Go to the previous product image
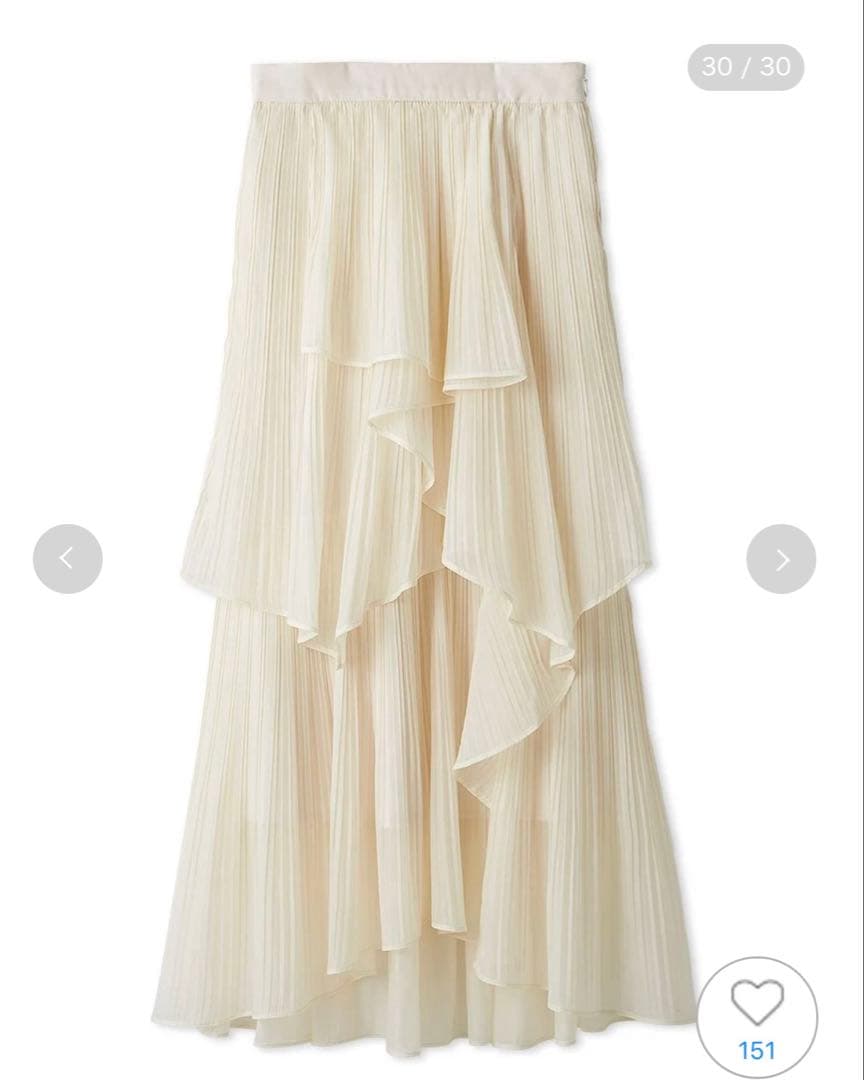The height and width of the screenshot is (1080, 864). (x=67, y=559)
